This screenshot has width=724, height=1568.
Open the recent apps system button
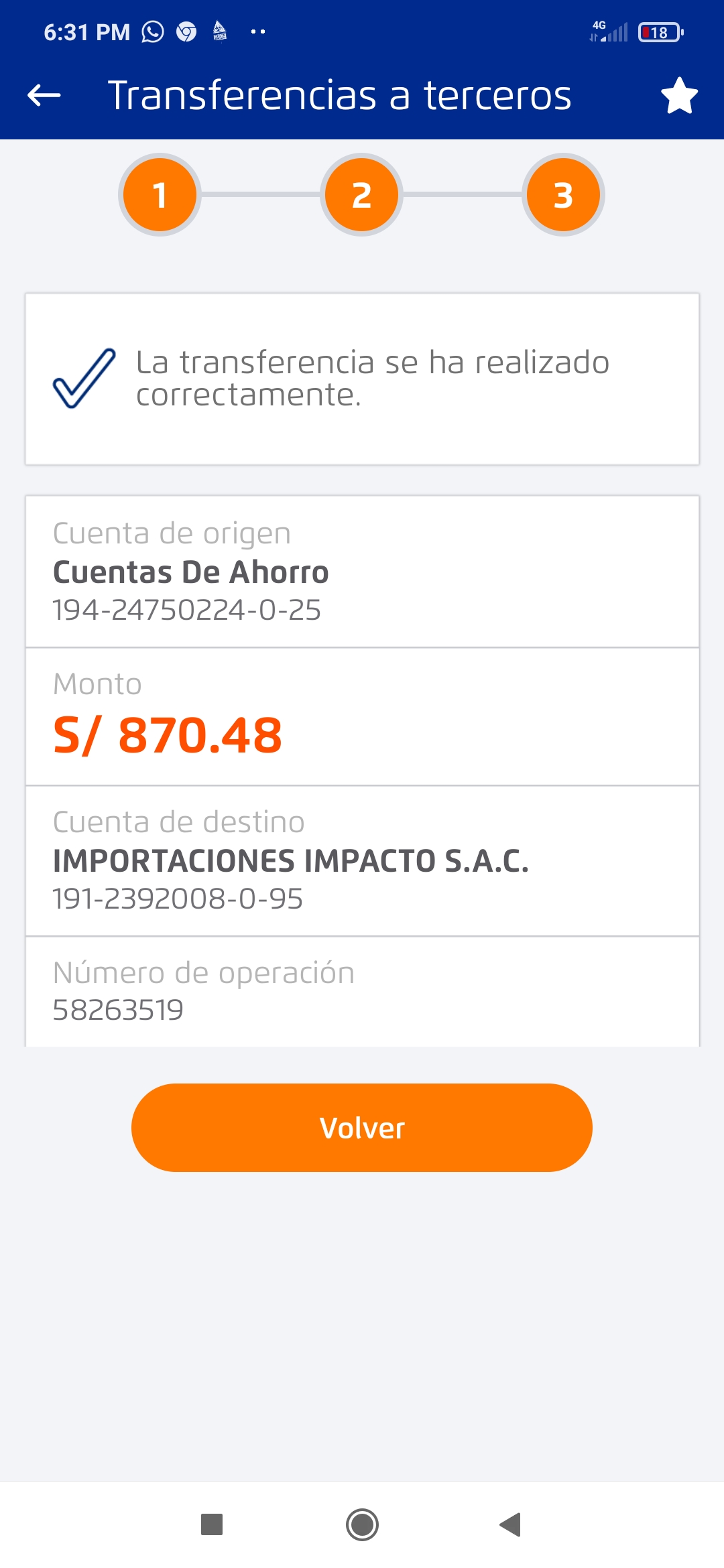click(212, 1524)
